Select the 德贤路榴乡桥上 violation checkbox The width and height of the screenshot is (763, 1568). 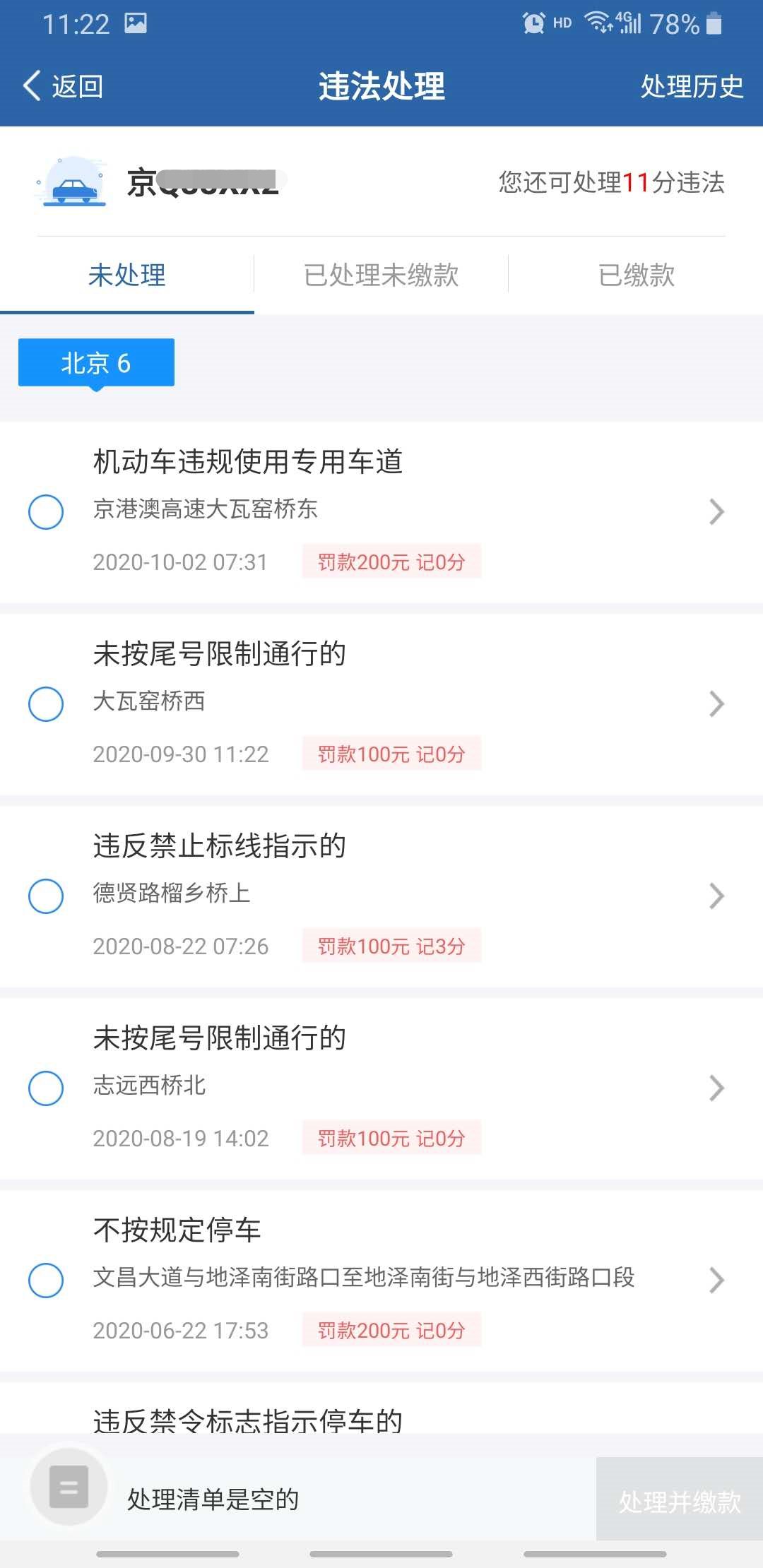coord(46,896)
